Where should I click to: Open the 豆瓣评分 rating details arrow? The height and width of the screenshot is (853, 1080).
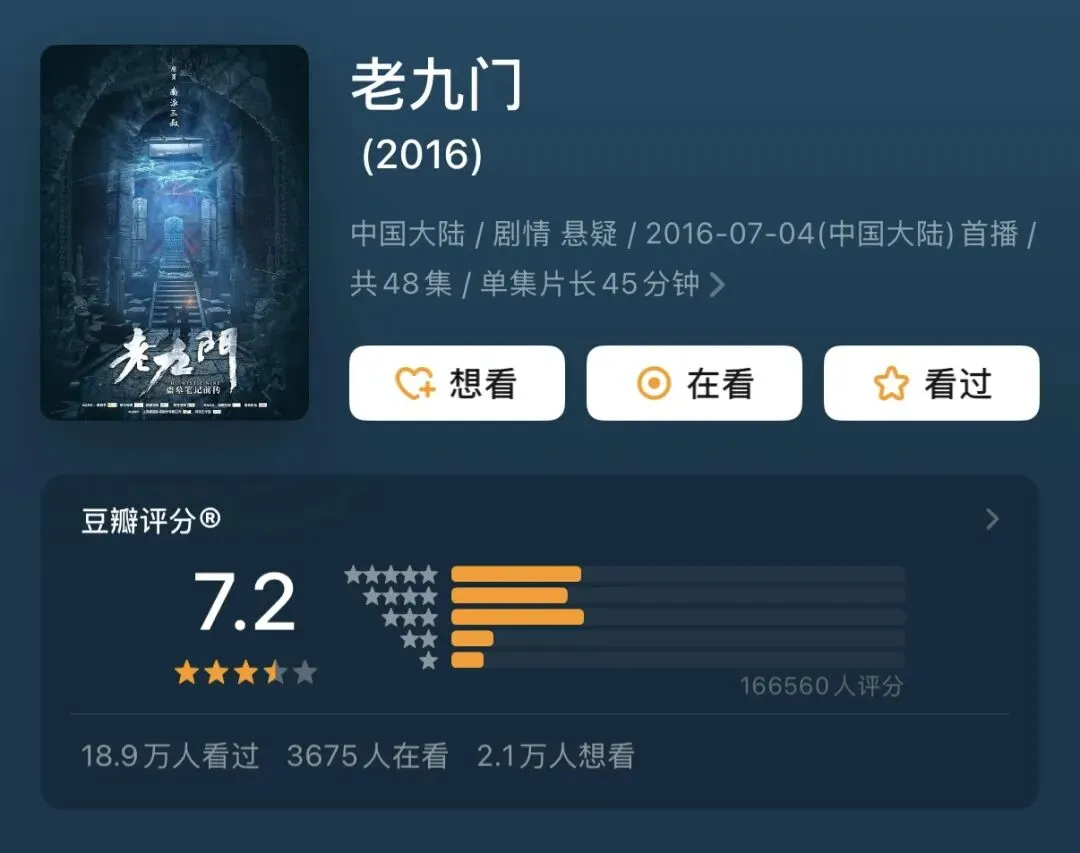point(992,519)
